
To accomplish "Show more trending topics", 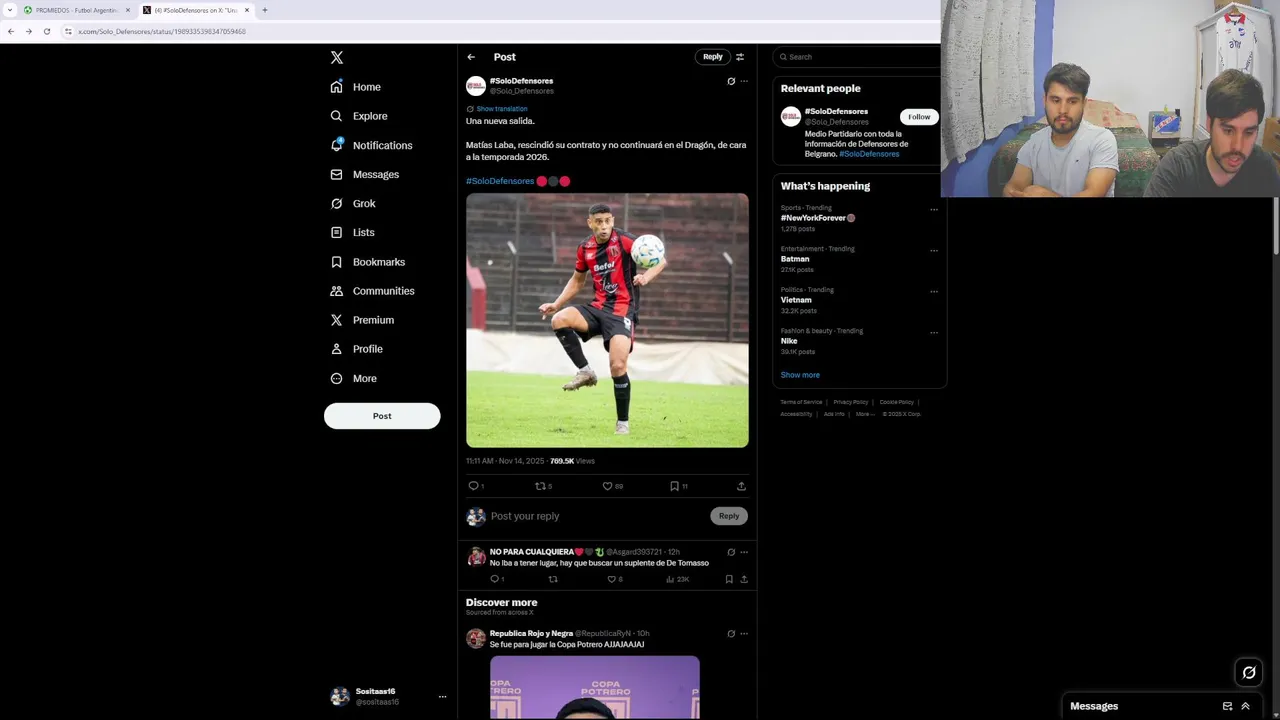I will click(x=800, y=375).
